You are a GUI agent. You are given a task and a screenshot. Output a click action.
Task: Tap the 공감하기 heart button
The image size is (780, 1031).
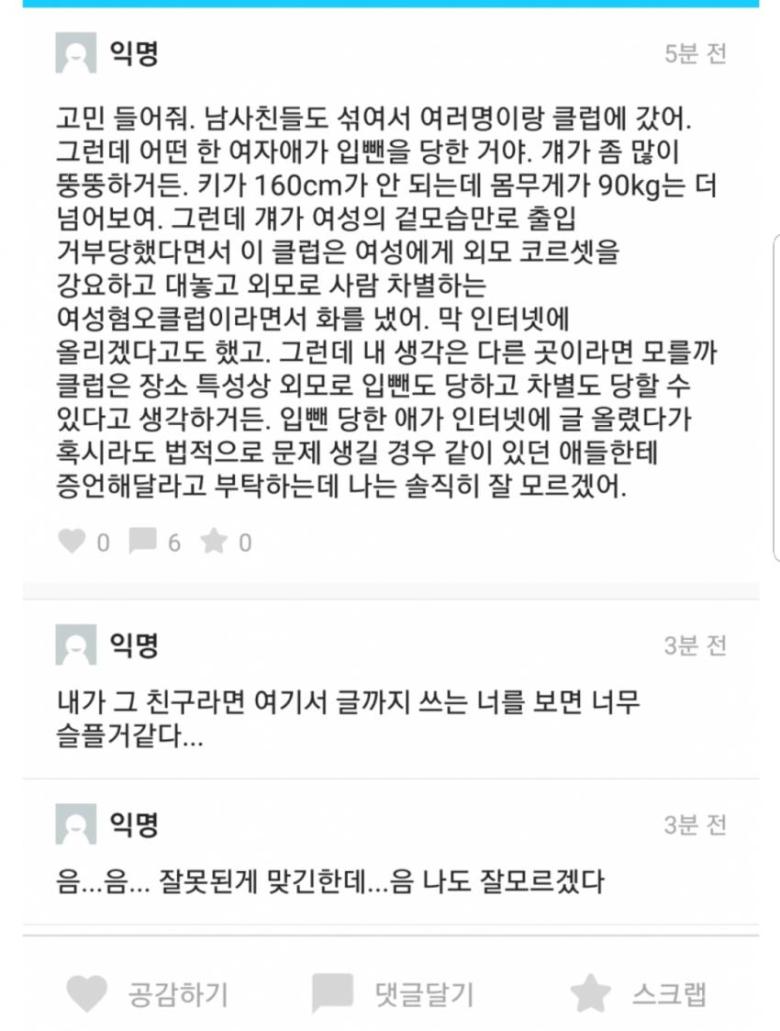coord(147,994)
